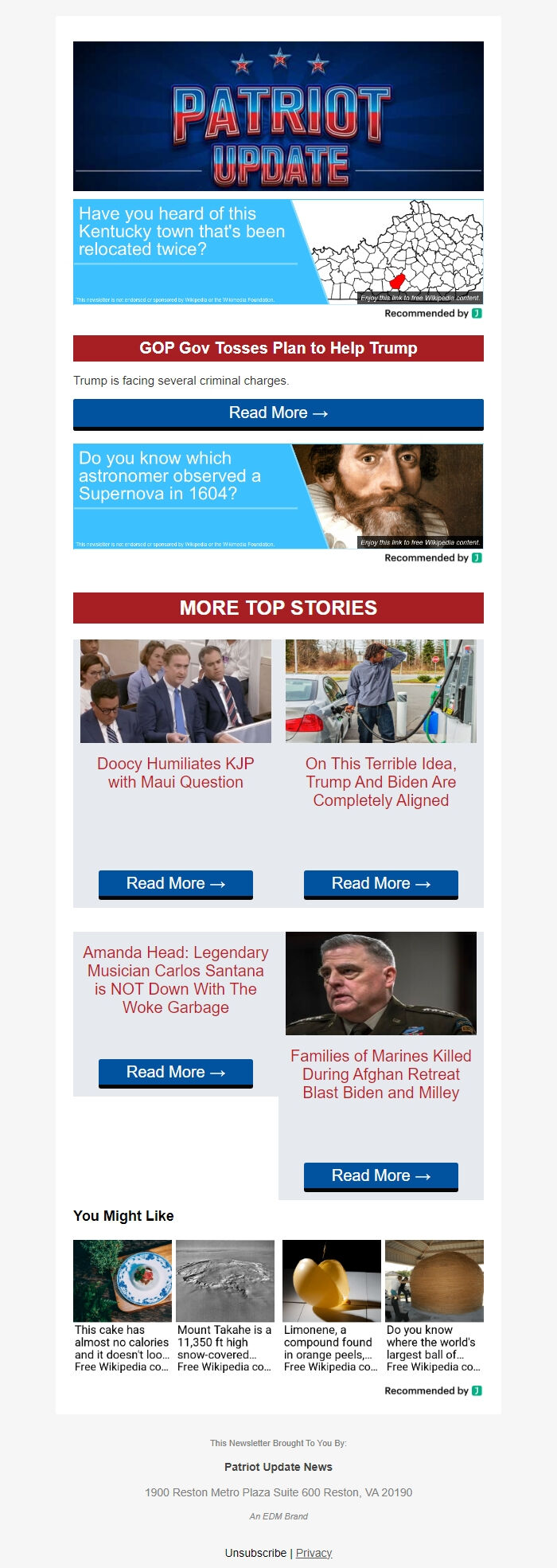The image size is (557, 1568).
Task: Unsubscribe from this newsletter
Action: [x=255, y=1553]
